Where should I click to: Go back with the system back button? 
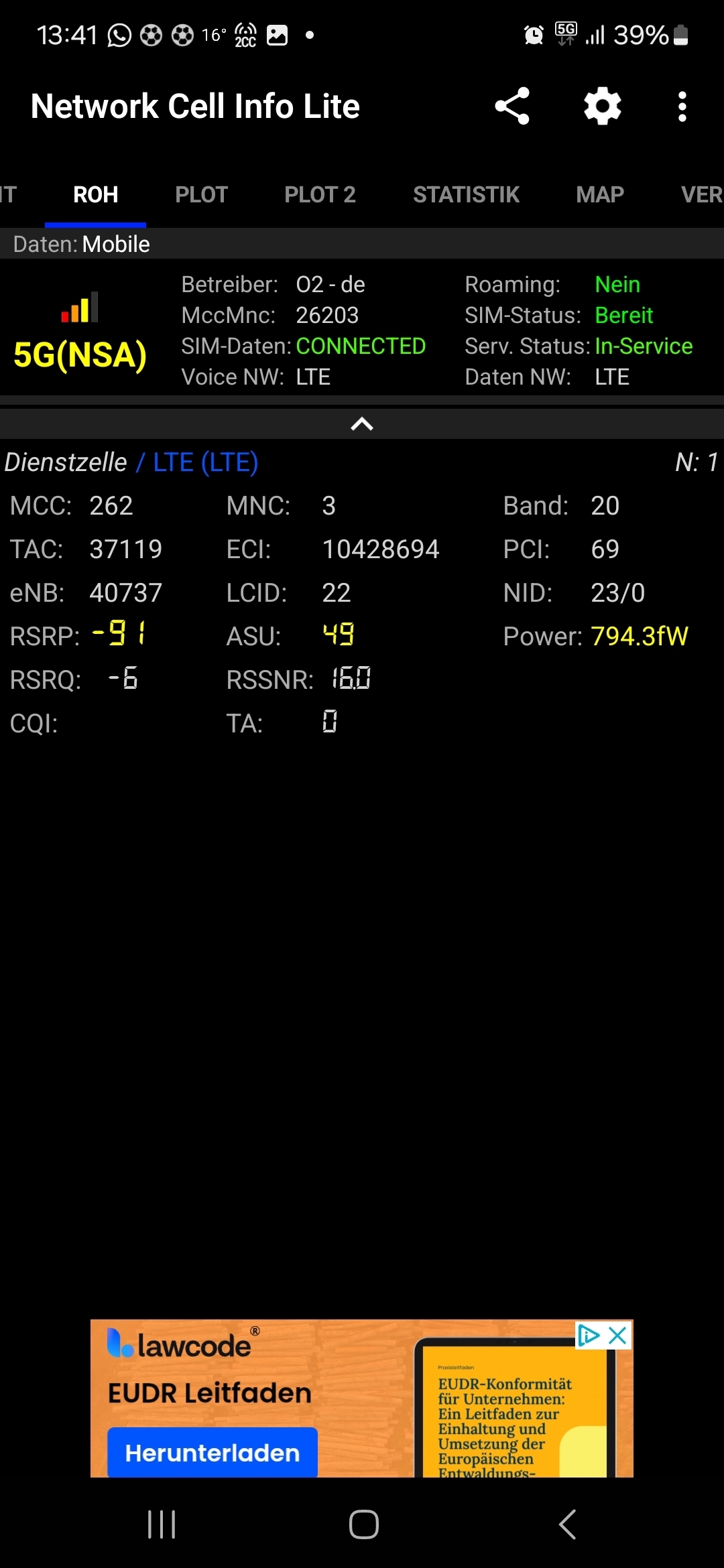point(567,1524)
